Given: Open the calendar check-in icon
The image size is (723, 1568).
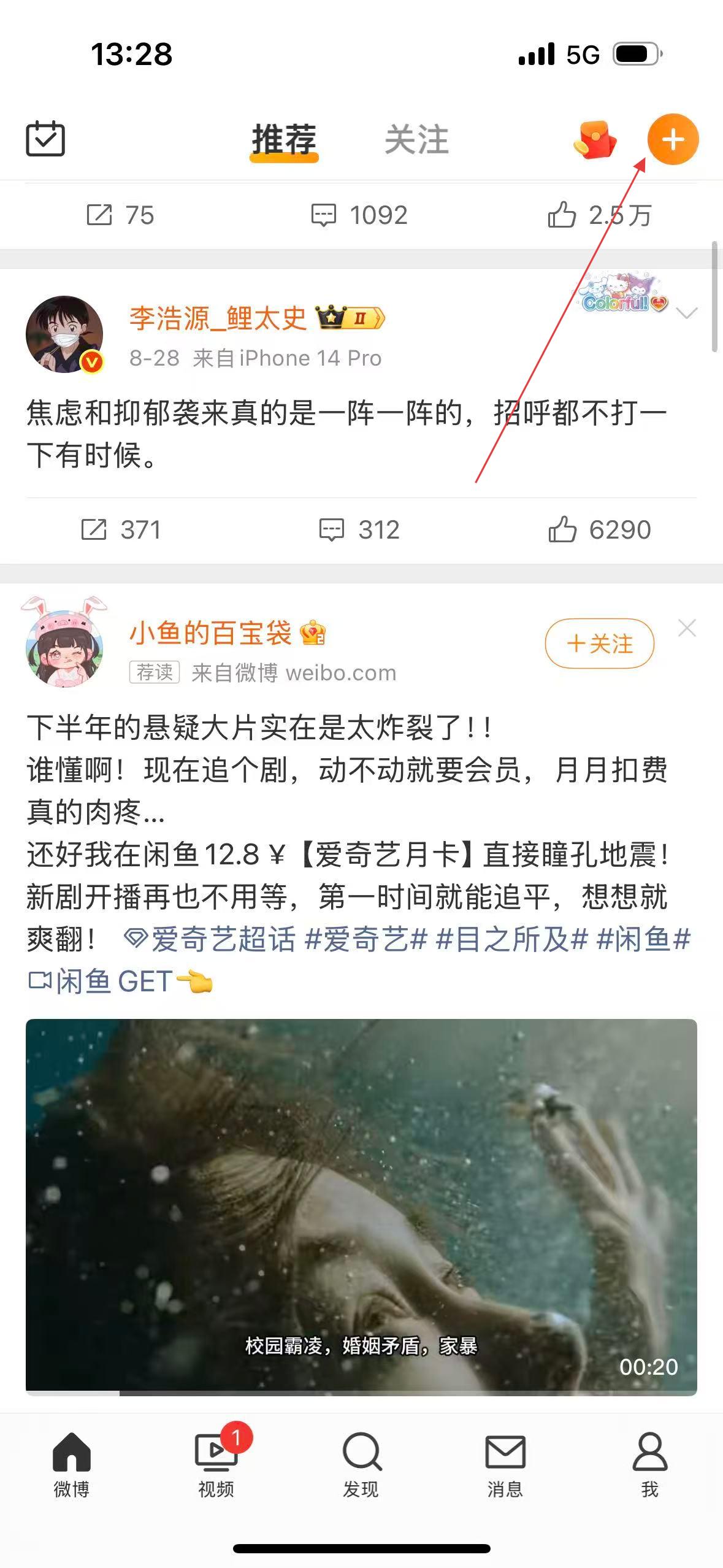Looking at the screenshot, I should coord(45,139).
